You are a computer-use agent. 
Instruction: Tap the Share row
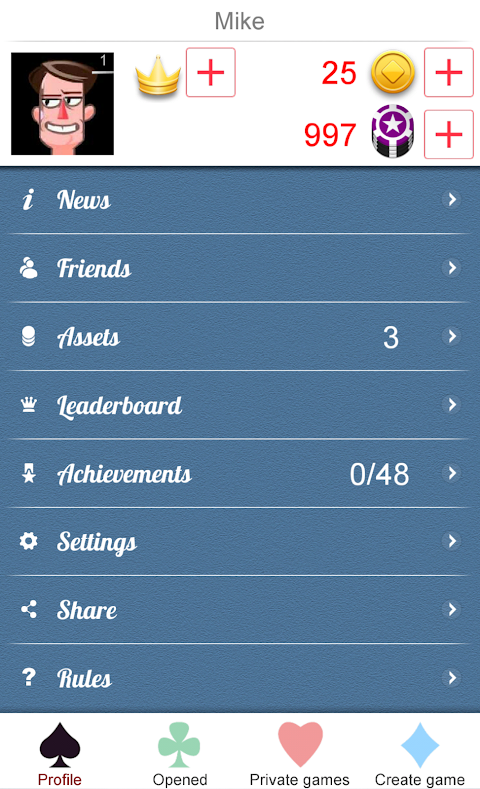coord(240,609)
